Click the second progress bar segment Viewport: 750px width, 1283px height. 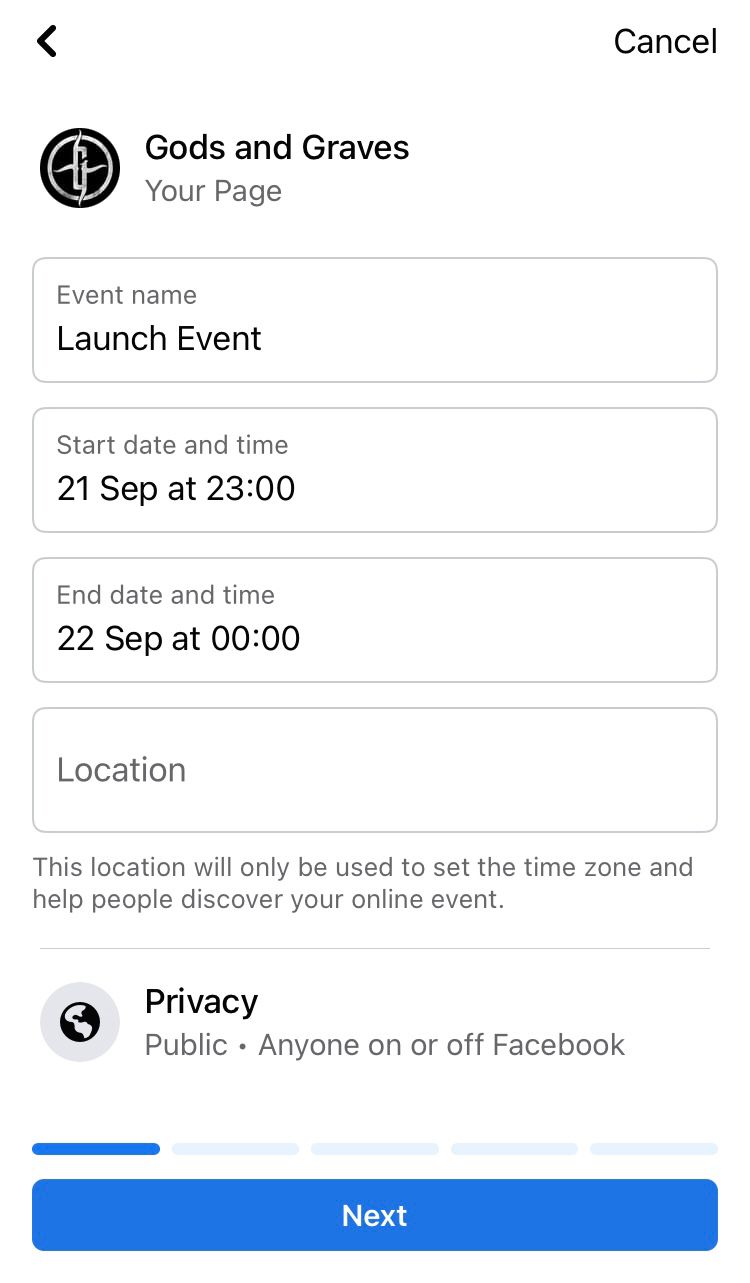[235, 1148]
